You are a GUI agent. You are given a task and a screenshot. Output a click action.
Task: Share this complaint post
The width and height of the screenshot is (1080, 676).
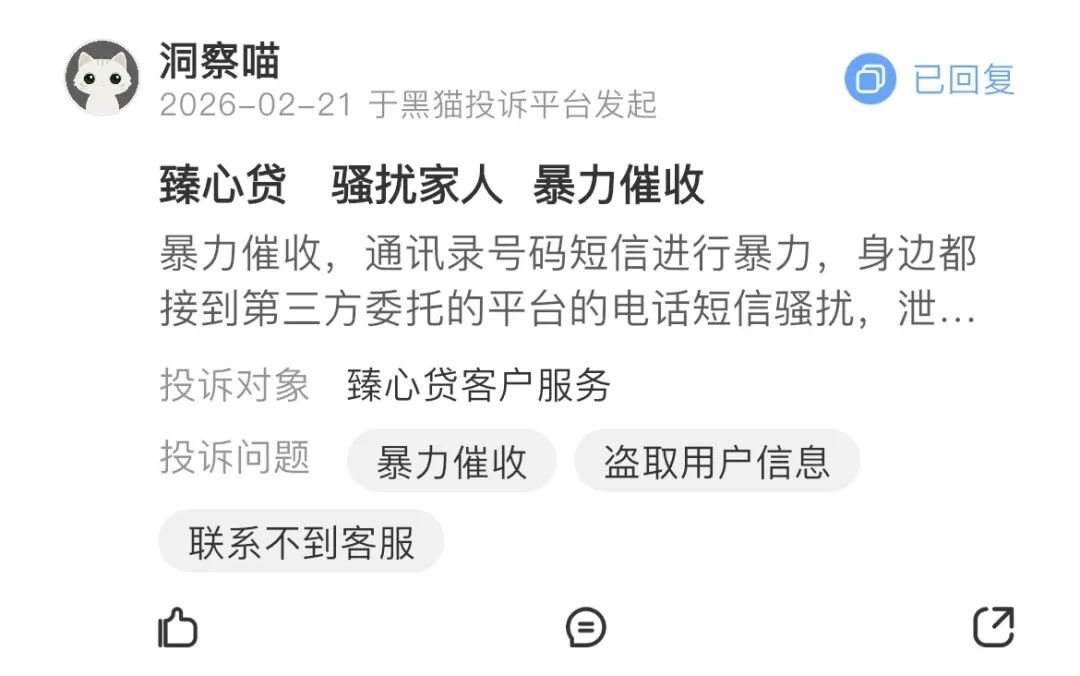pos(993,627)
